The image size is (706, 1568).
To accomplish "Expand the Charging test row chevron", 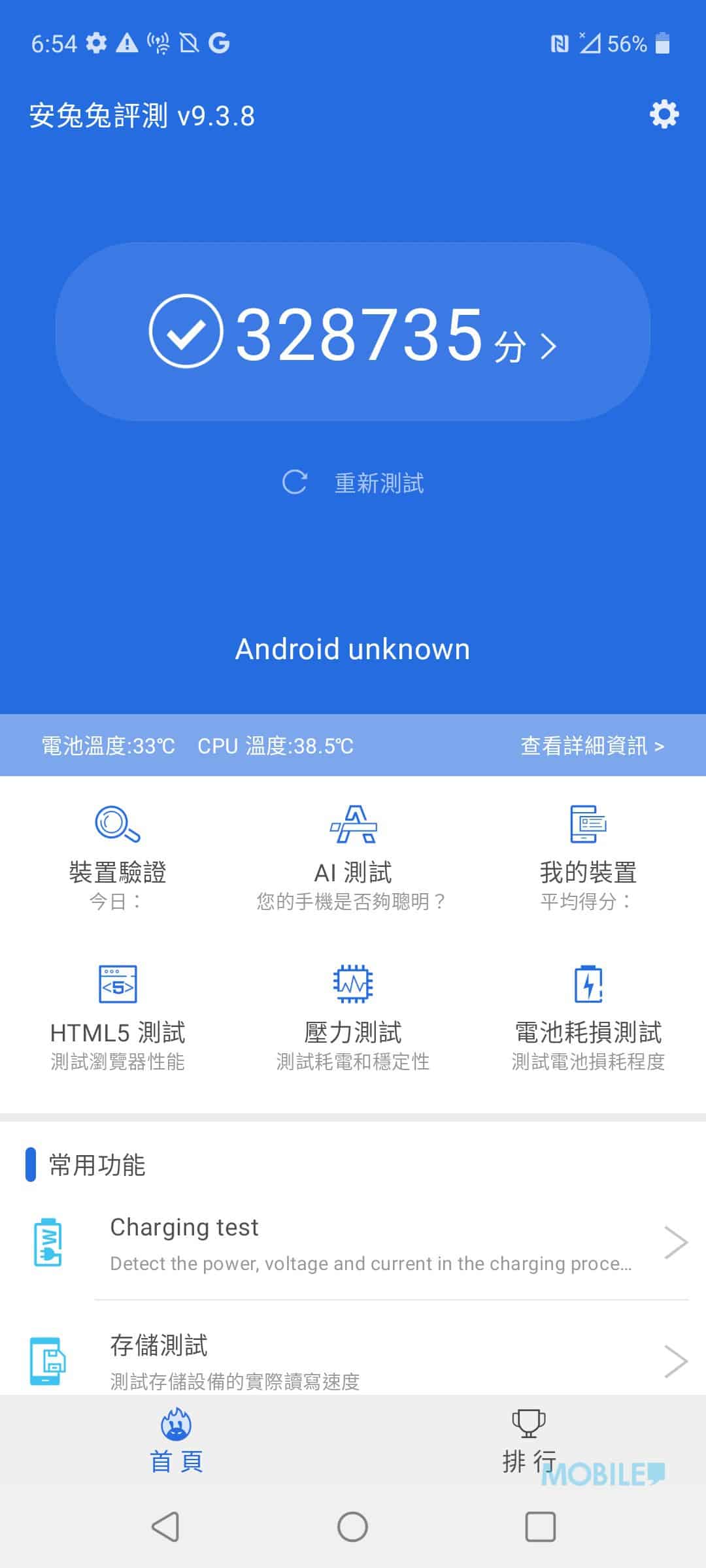I will pyautogui.click(x=677, y=1241).
